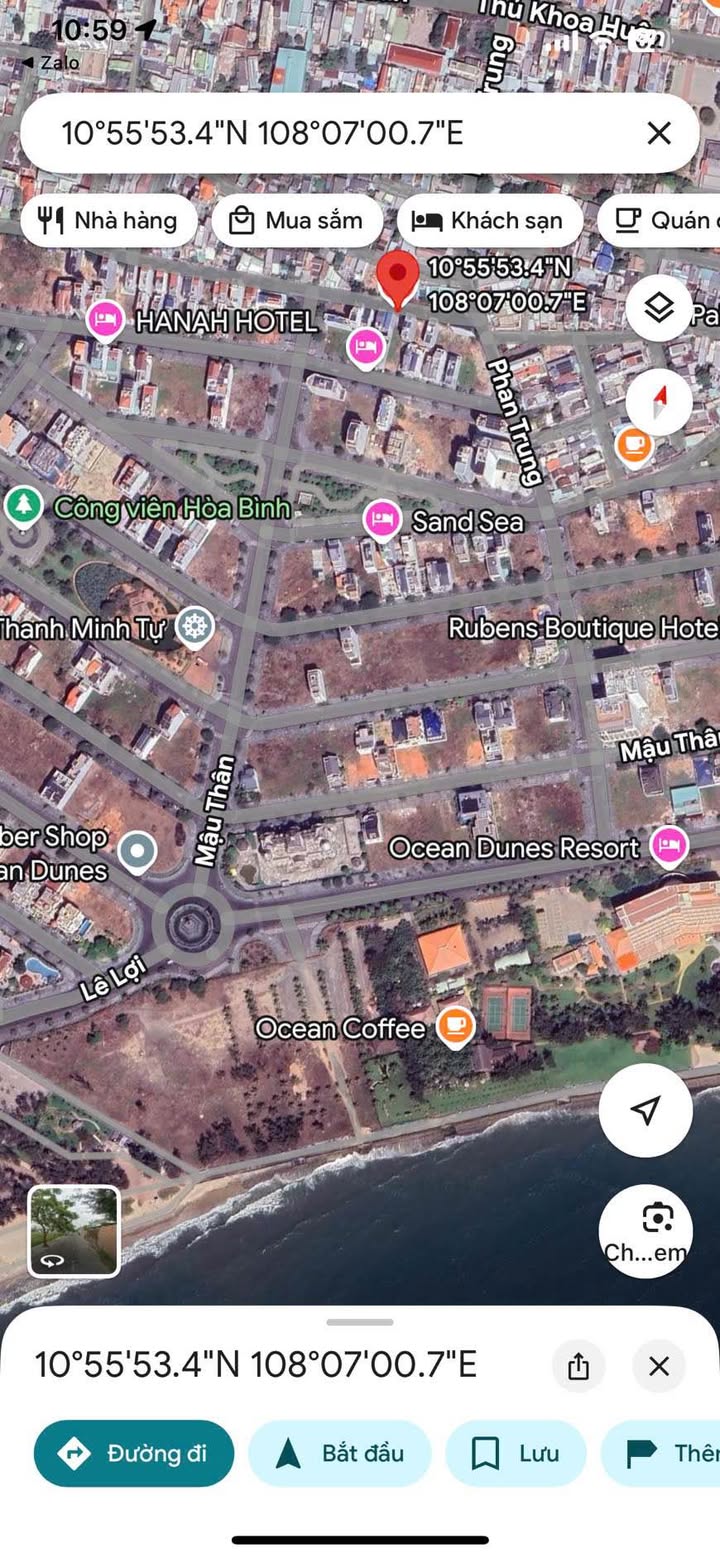Start navigation with Bắt đầu
The width and height of the screenshot is (720, 1558).
pos(339,1453)
